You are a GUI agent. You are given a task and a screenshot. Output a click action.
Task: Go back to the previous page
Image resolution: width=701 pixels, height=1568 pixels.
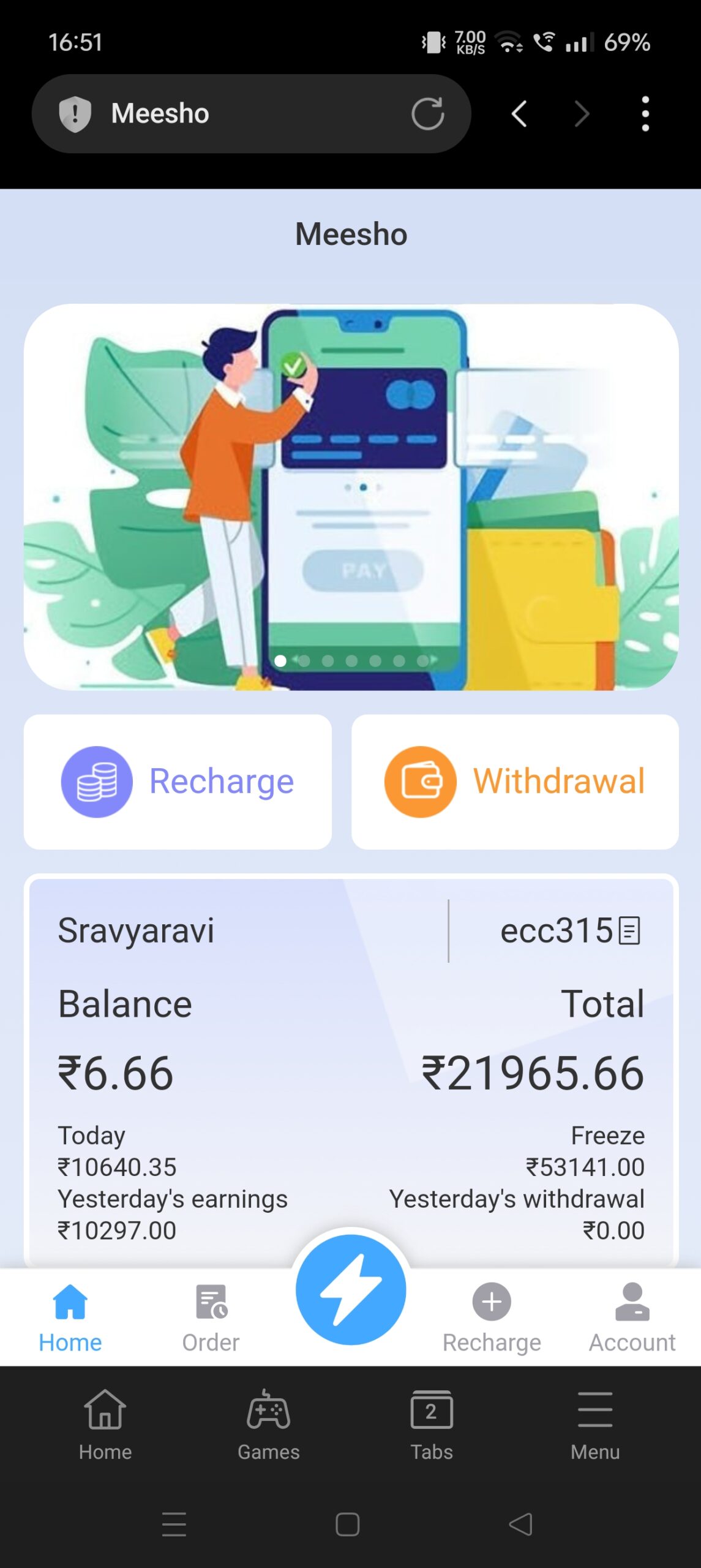pos(519,114)
